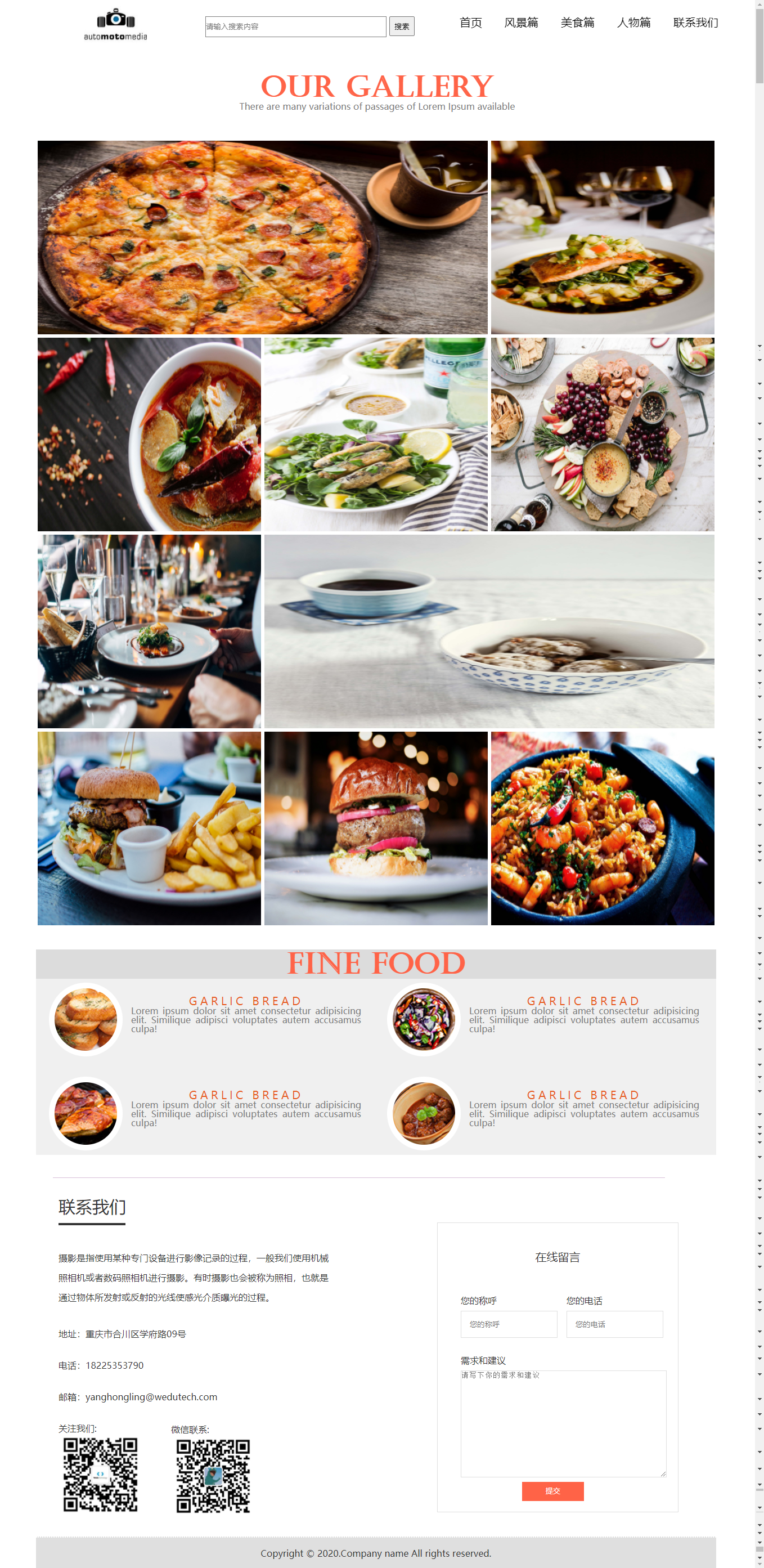Open the pizza gallery photo
Viewport: 764px width, 1568px height.
(x=262, y=238)
